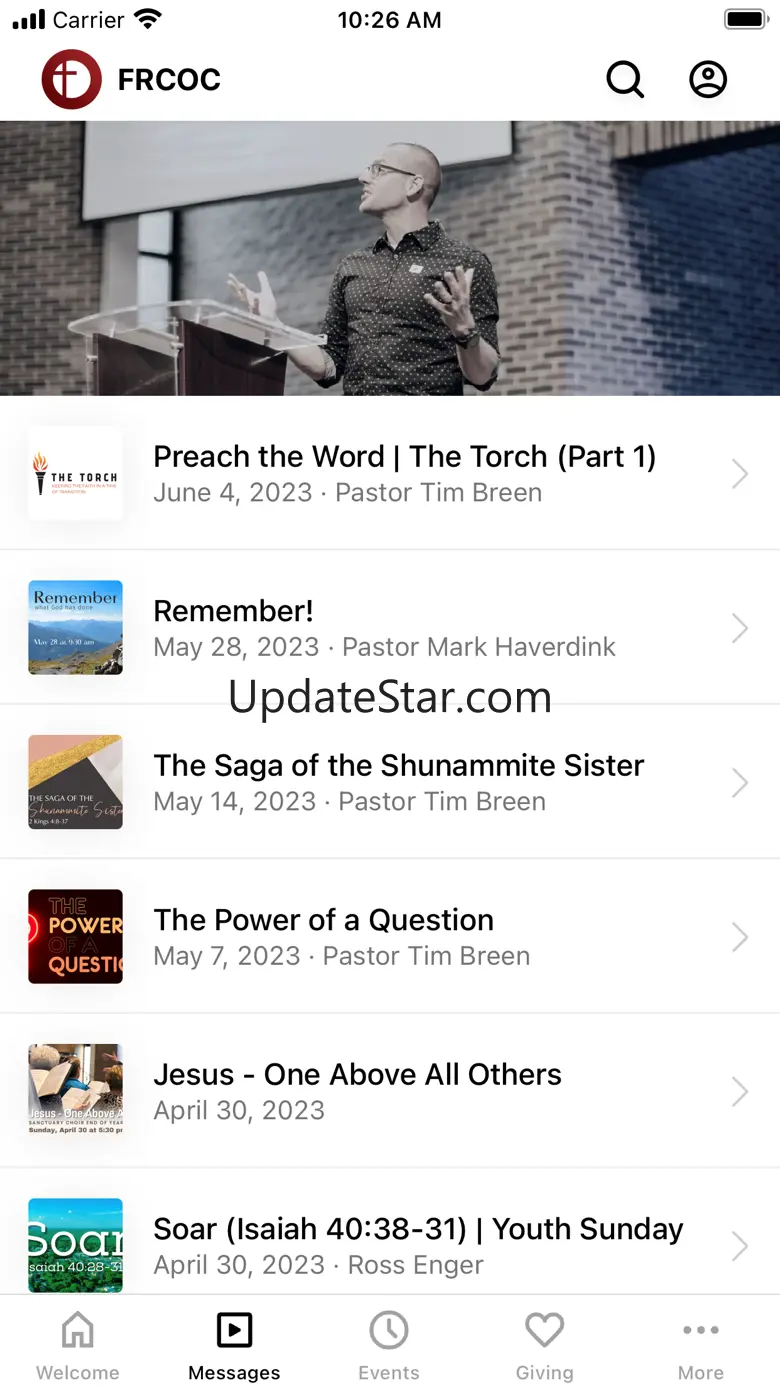Switch to the Welcome tab
The image size is (780, 1387).
tap(78, 1345)
